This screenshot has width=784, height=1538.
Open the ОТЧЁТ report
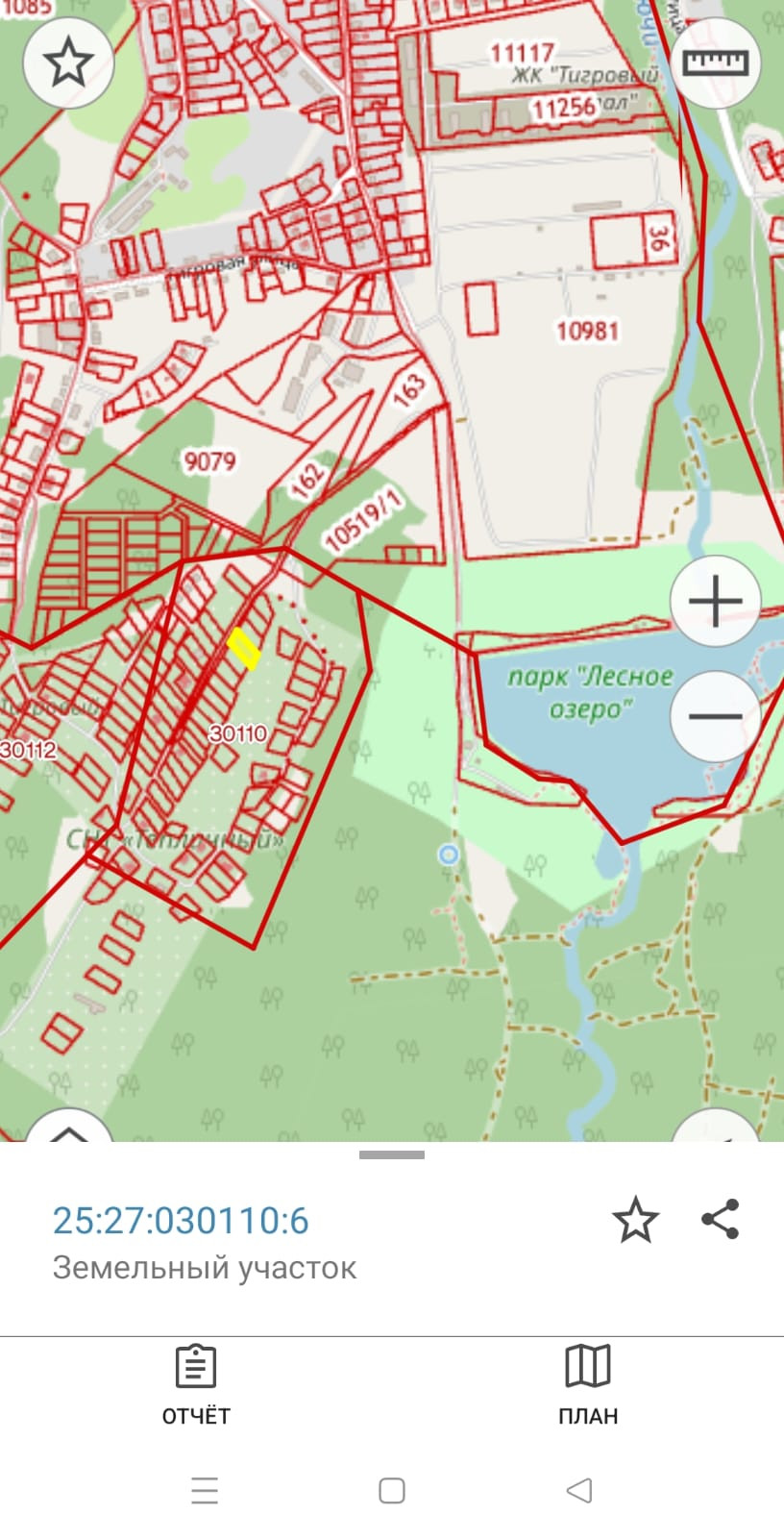tap(196, 1384)
